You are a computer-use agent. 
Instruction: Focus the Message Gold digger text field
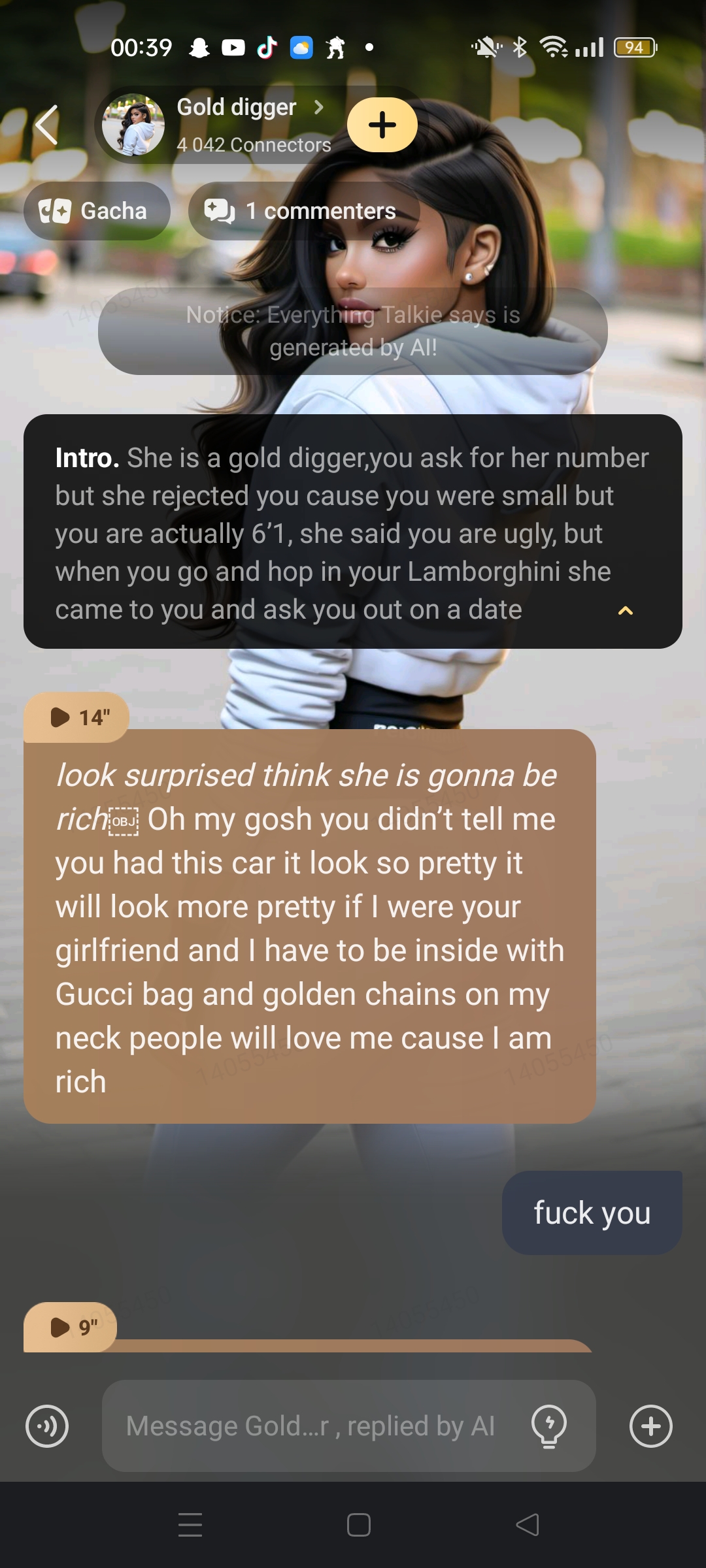(x=310, y=1426)
